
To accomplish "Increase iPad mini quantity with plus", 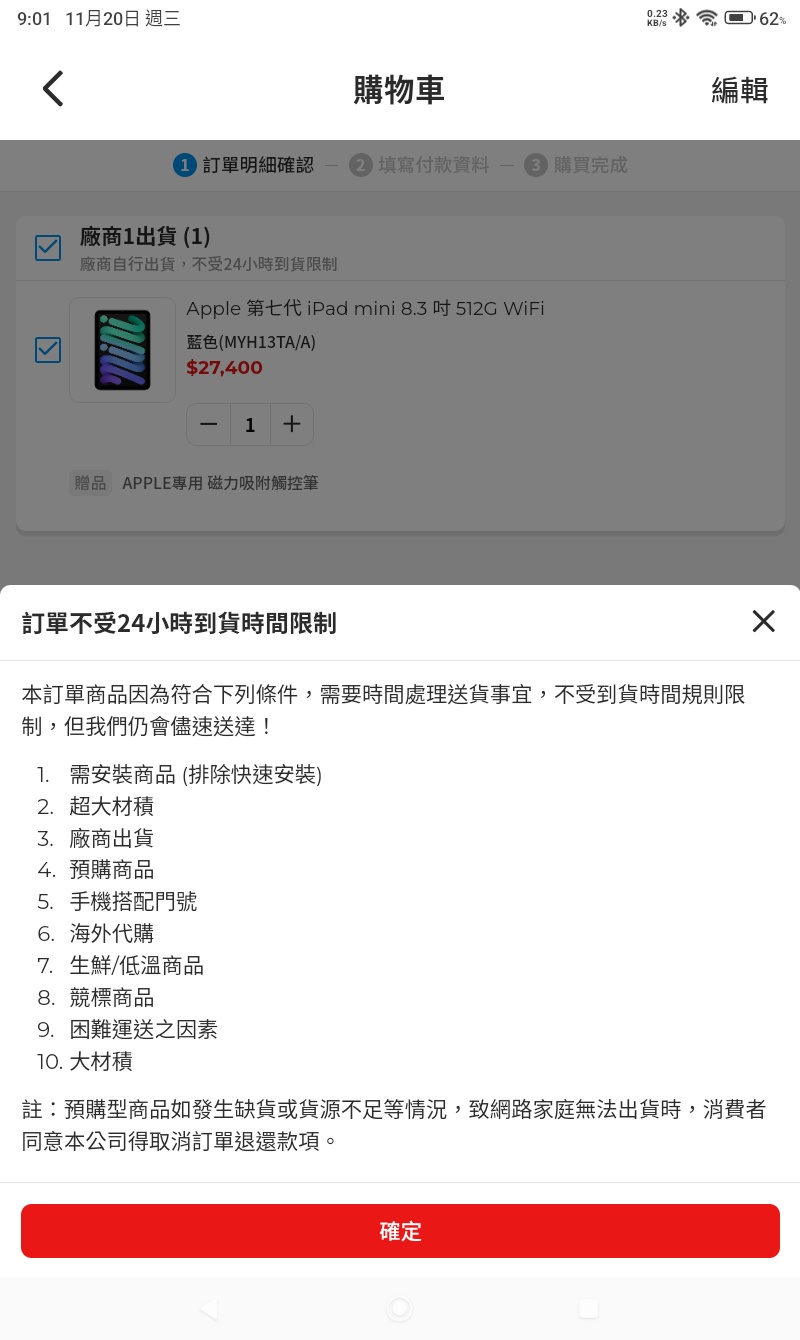I will 291,425.
